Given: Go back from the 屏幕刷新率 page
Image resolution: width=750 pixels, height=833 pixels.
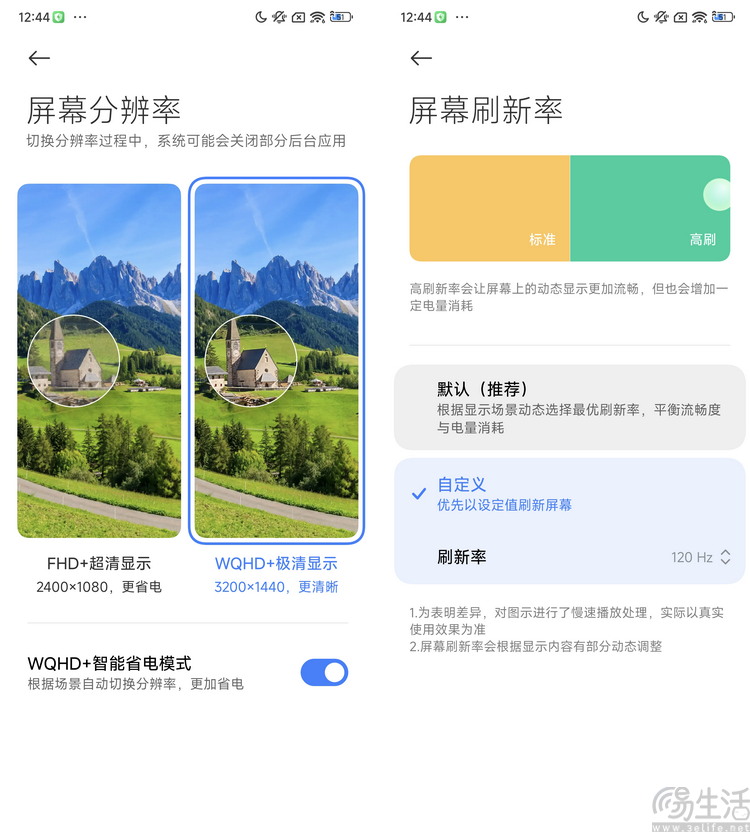Looking at the screenshot, I should 421,58.
